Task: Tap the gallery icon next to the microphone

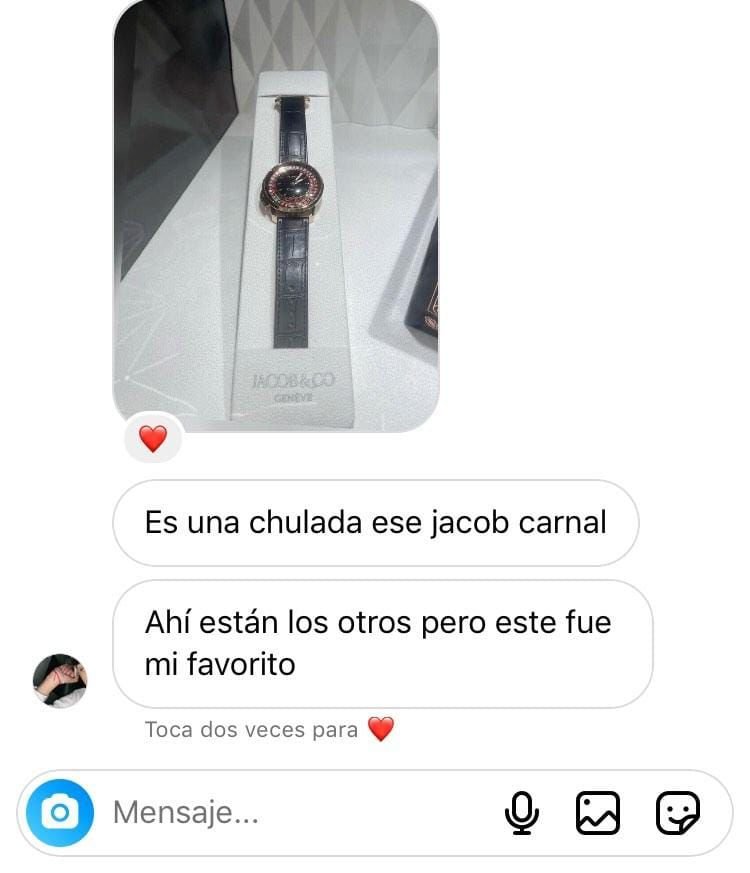Action: point(597,810)
